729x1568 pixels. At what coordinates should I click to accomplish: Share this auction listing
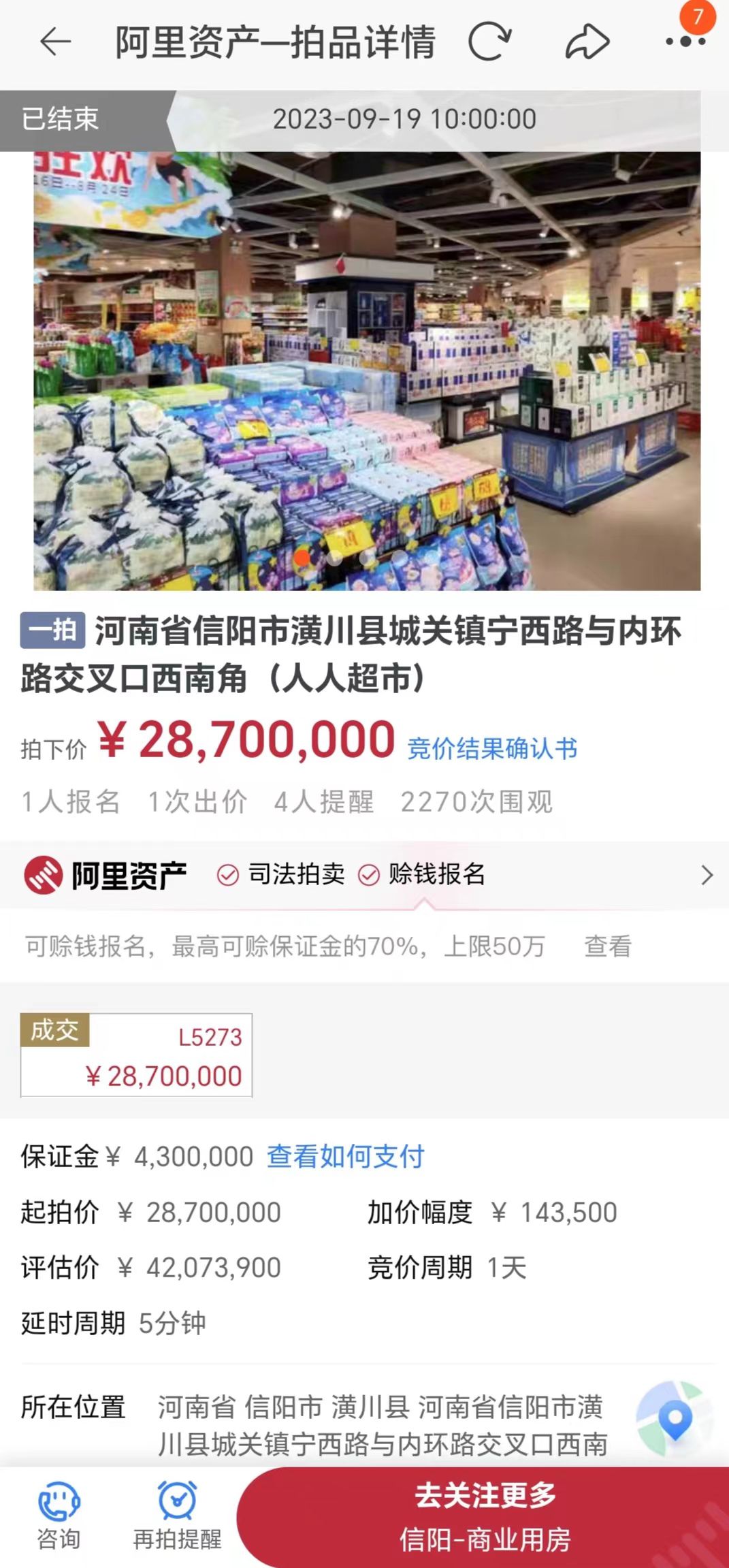[587, 42]
